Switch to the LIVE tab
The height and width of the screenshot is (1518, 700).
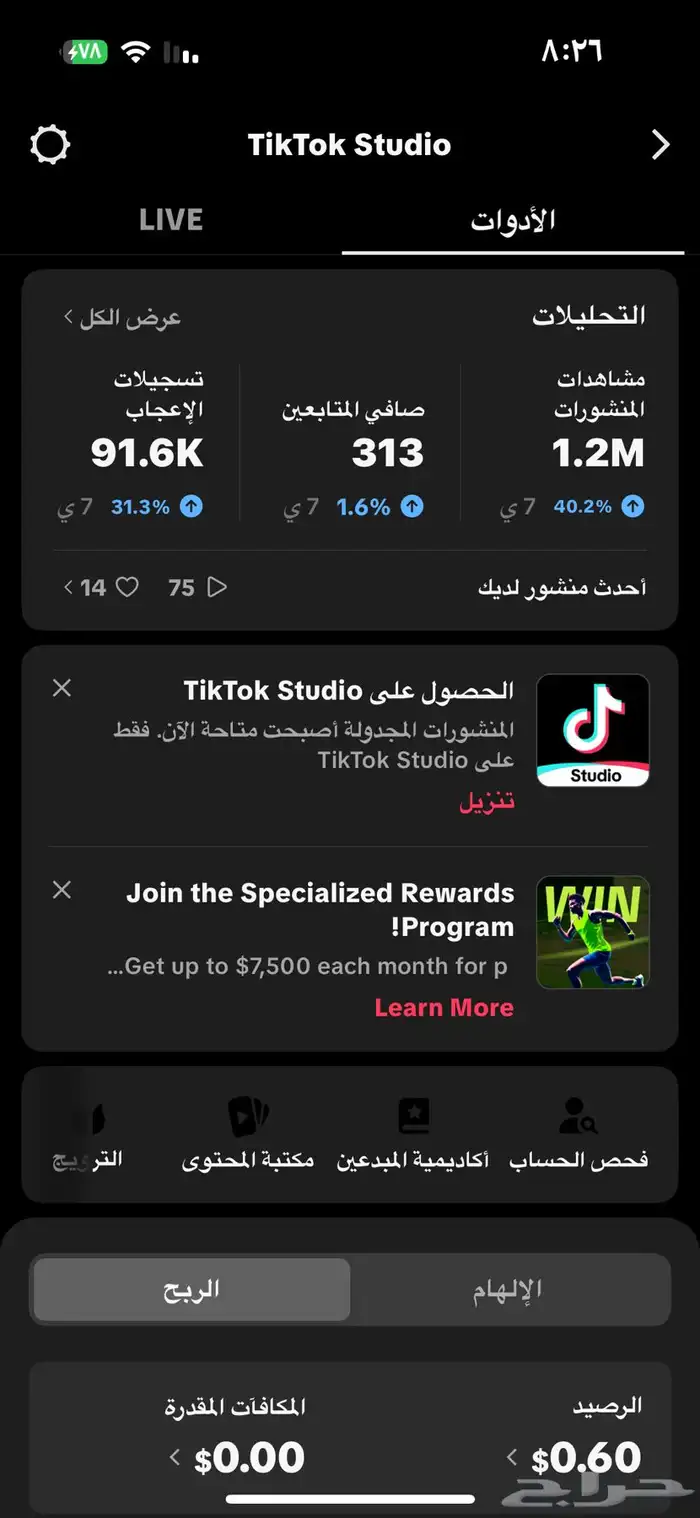[x=171, y=220]
